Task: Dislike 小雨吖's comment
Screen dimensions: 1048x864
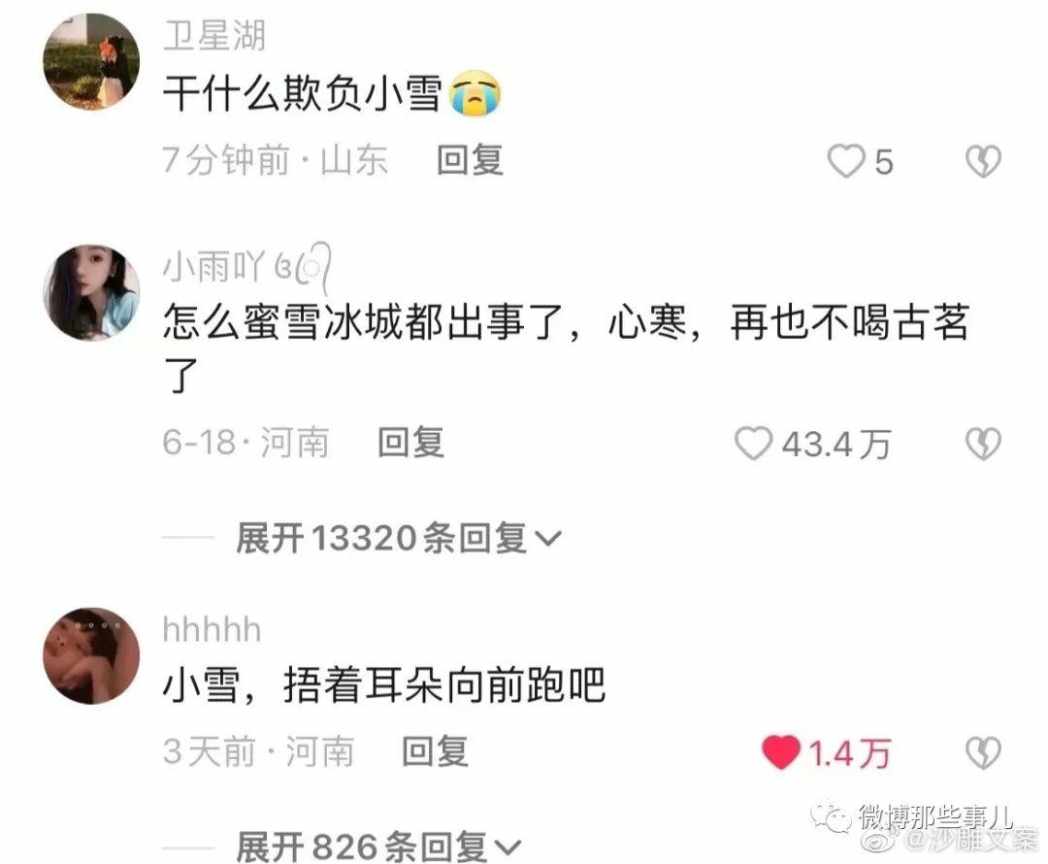Action: click(x=982, y=443)
